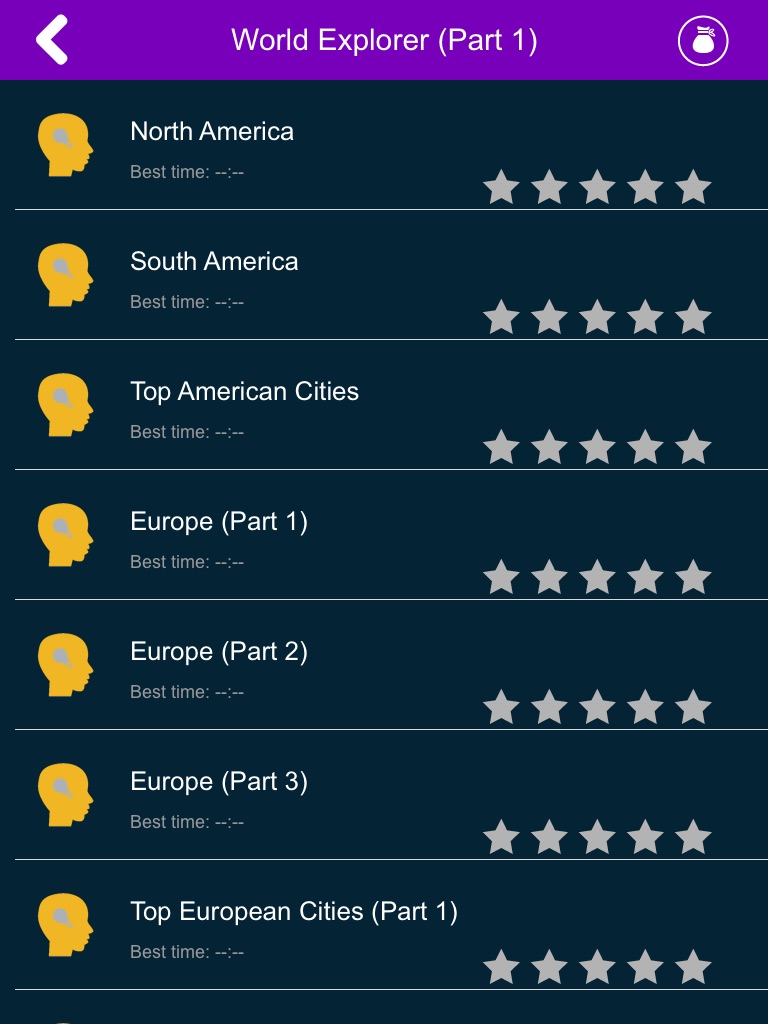768x1024 pixels.
Task: Select Top American Cities
Action: coord(244,392)
